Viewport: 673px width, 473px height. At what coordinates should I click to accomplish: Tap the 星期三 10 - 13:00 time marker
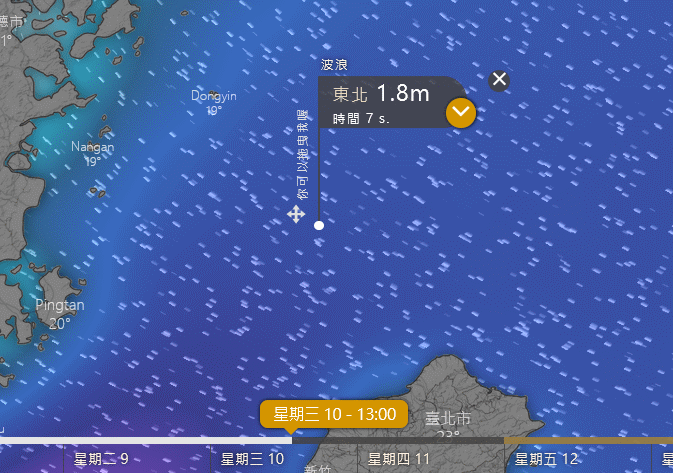(x=335, y=414)
